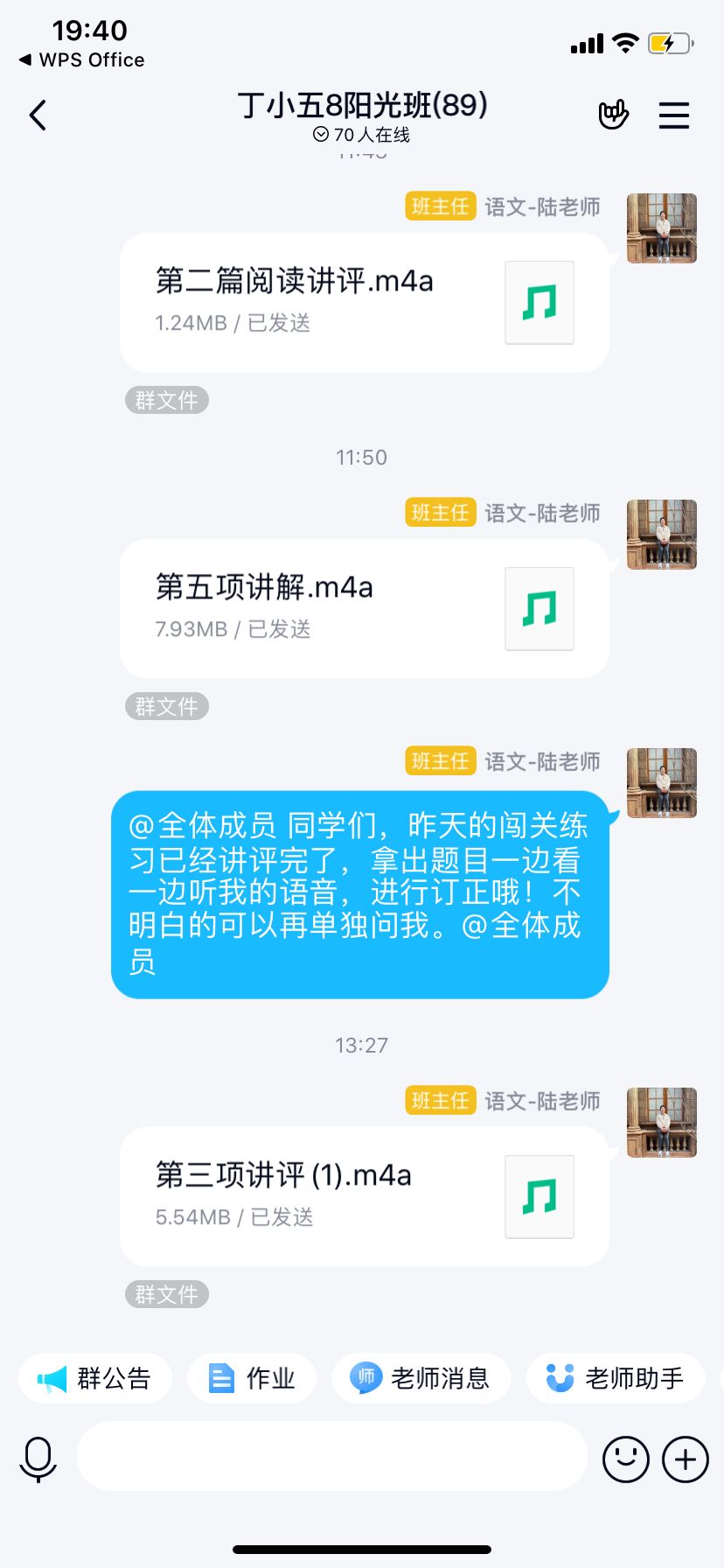Open the hand gesture icon in header
Viewport: 724px width, 1568px height.
613,115
